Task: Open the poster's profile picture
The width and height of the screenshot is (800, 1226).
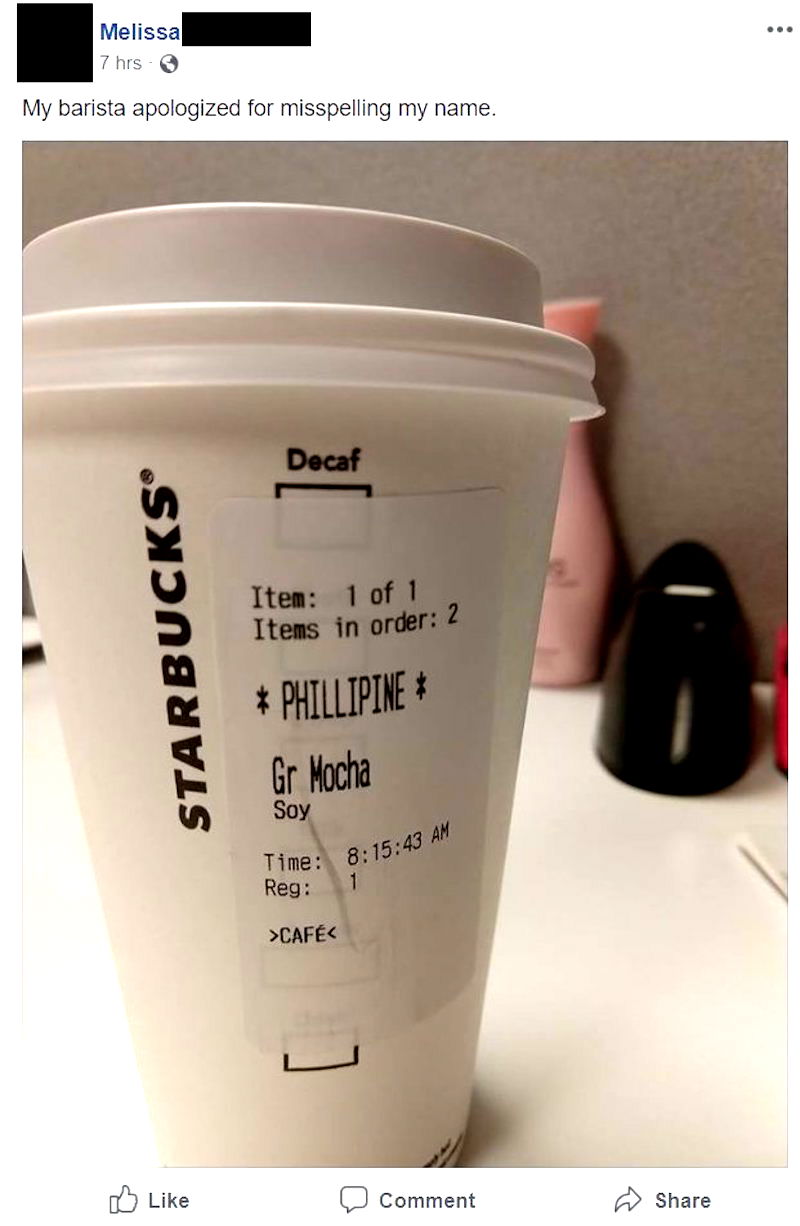Action: [x=54, y=41]
